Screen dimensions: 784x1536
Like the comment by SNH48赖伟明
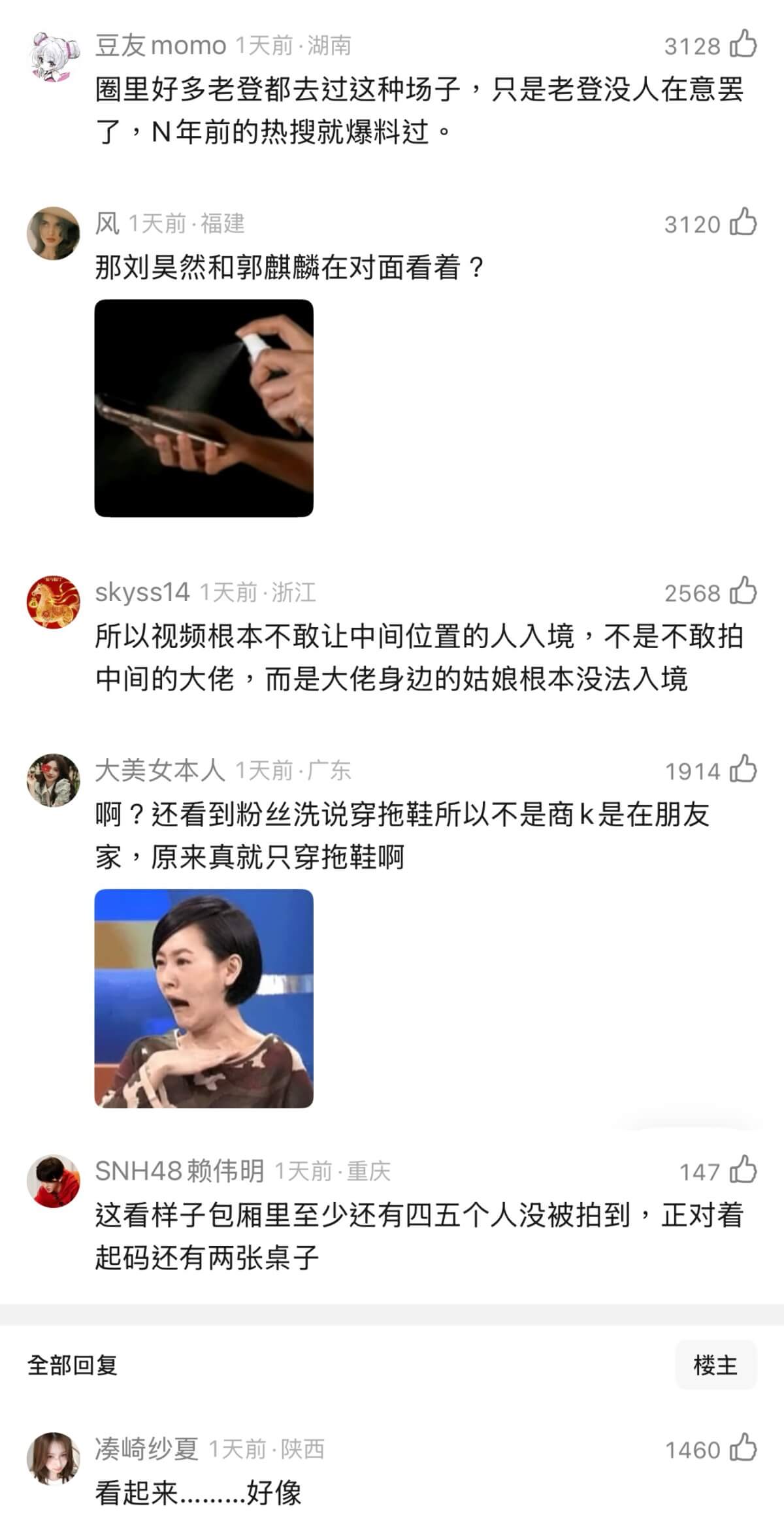click(x=743, y=1170)
